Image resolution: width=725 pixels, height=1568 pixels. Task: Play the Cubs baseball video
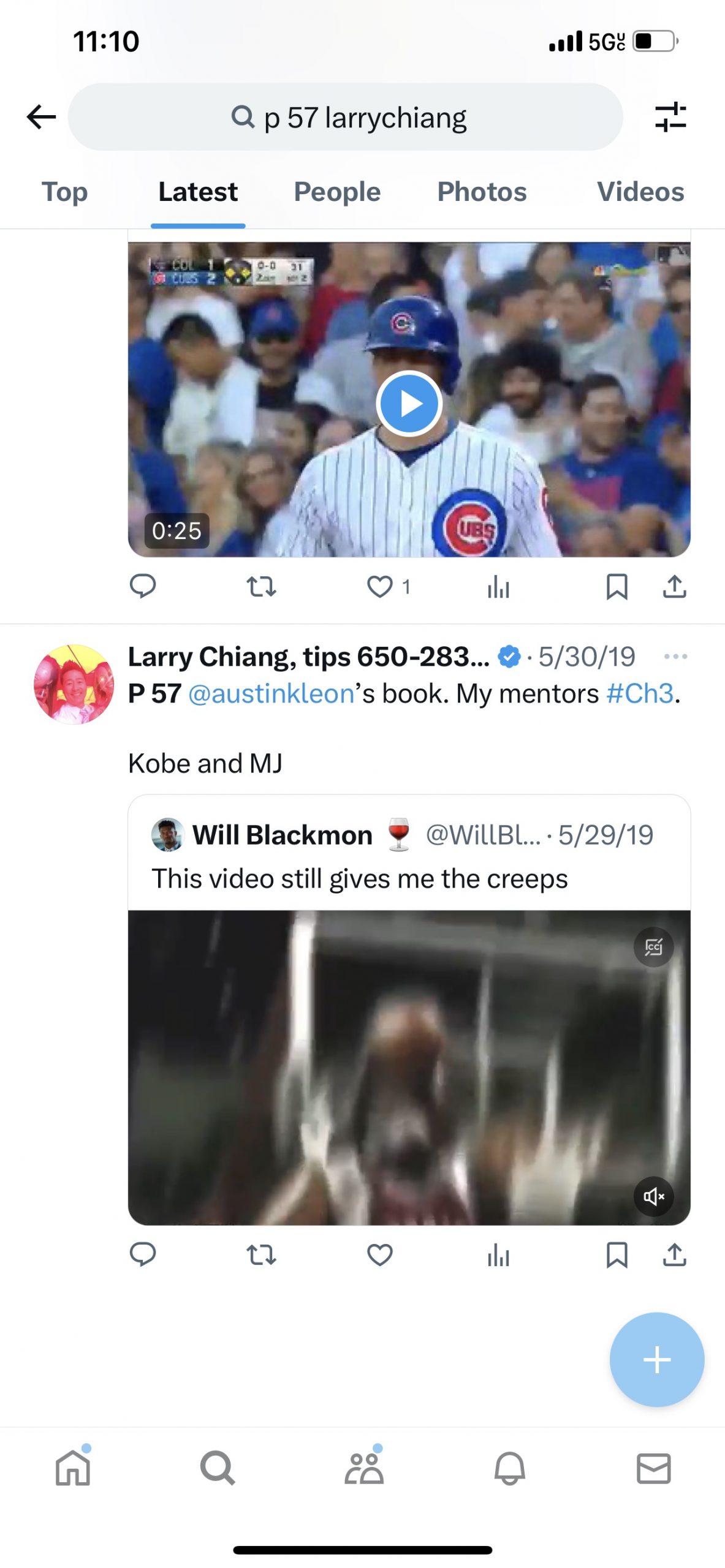(409, 404)
